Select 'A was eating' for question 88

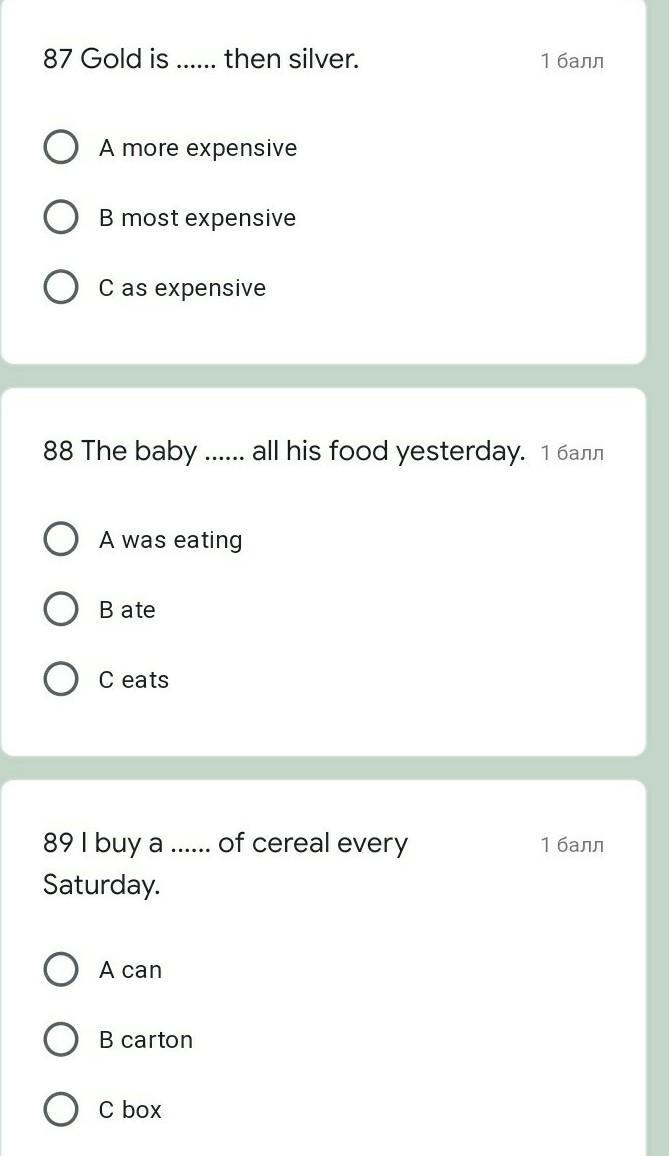click(61, 540)
